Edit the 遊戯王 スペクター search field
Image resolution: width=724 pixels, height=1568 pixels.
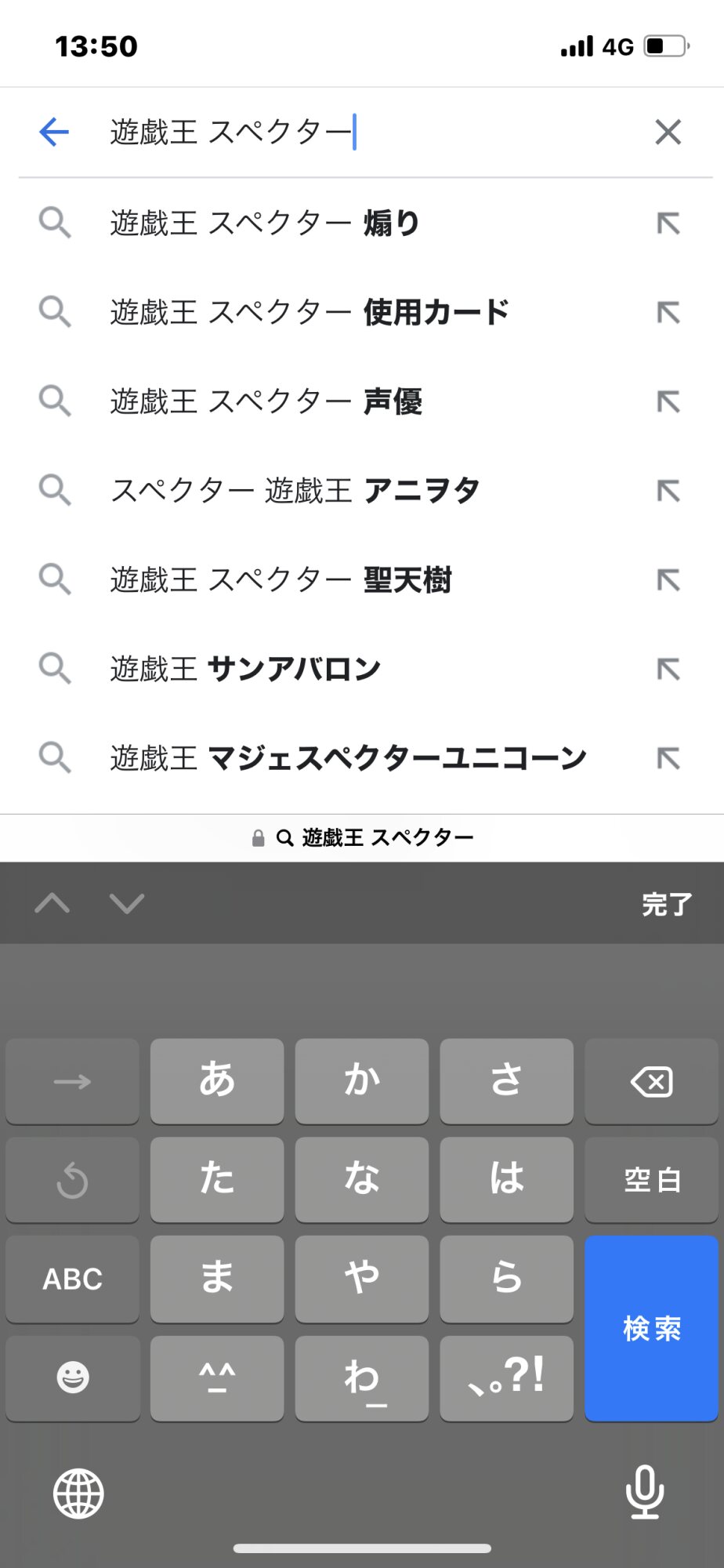pos(368,132)
